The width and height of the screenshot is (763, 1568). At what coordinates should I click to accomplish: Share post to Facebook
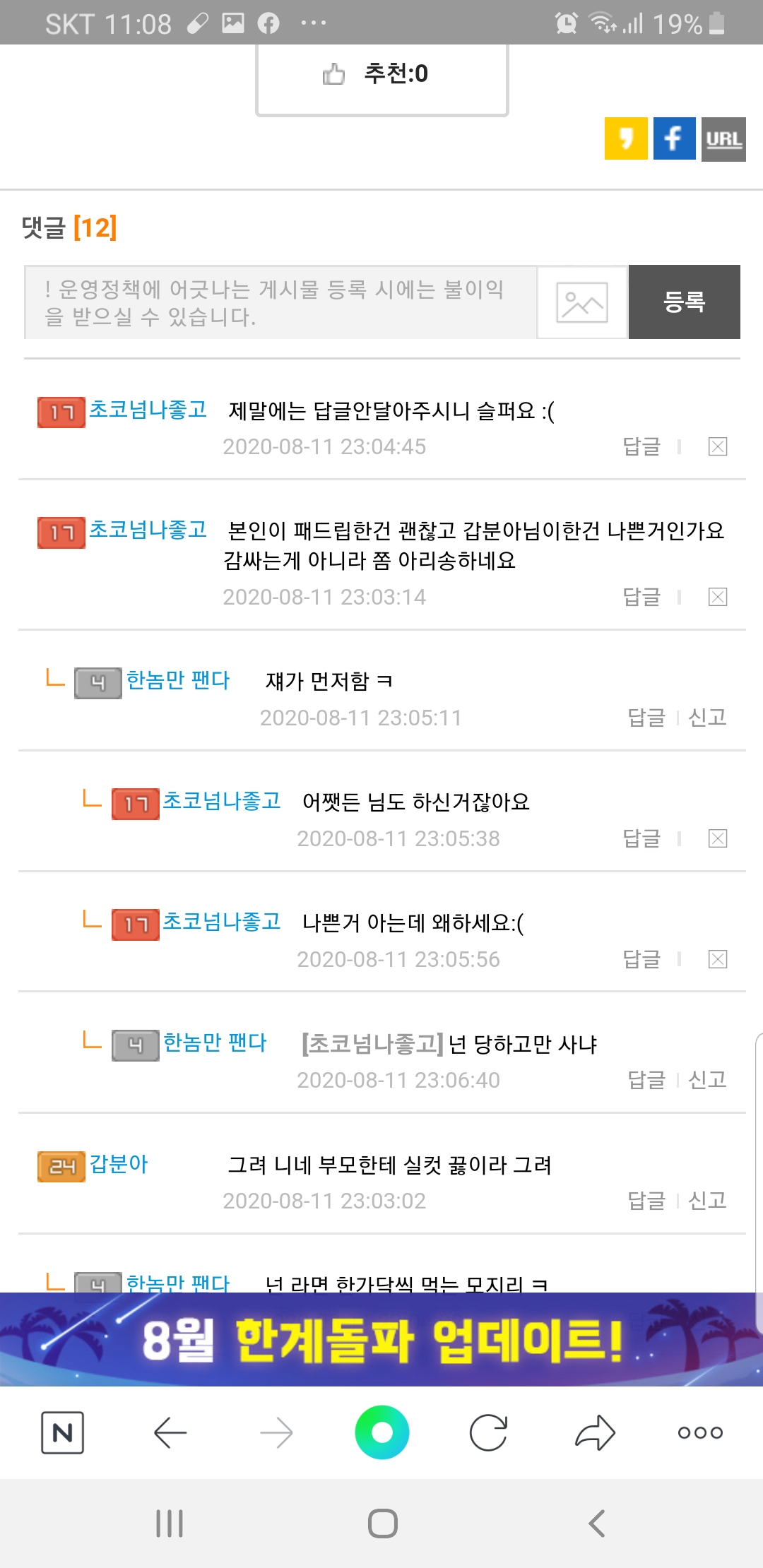[674, 138]
